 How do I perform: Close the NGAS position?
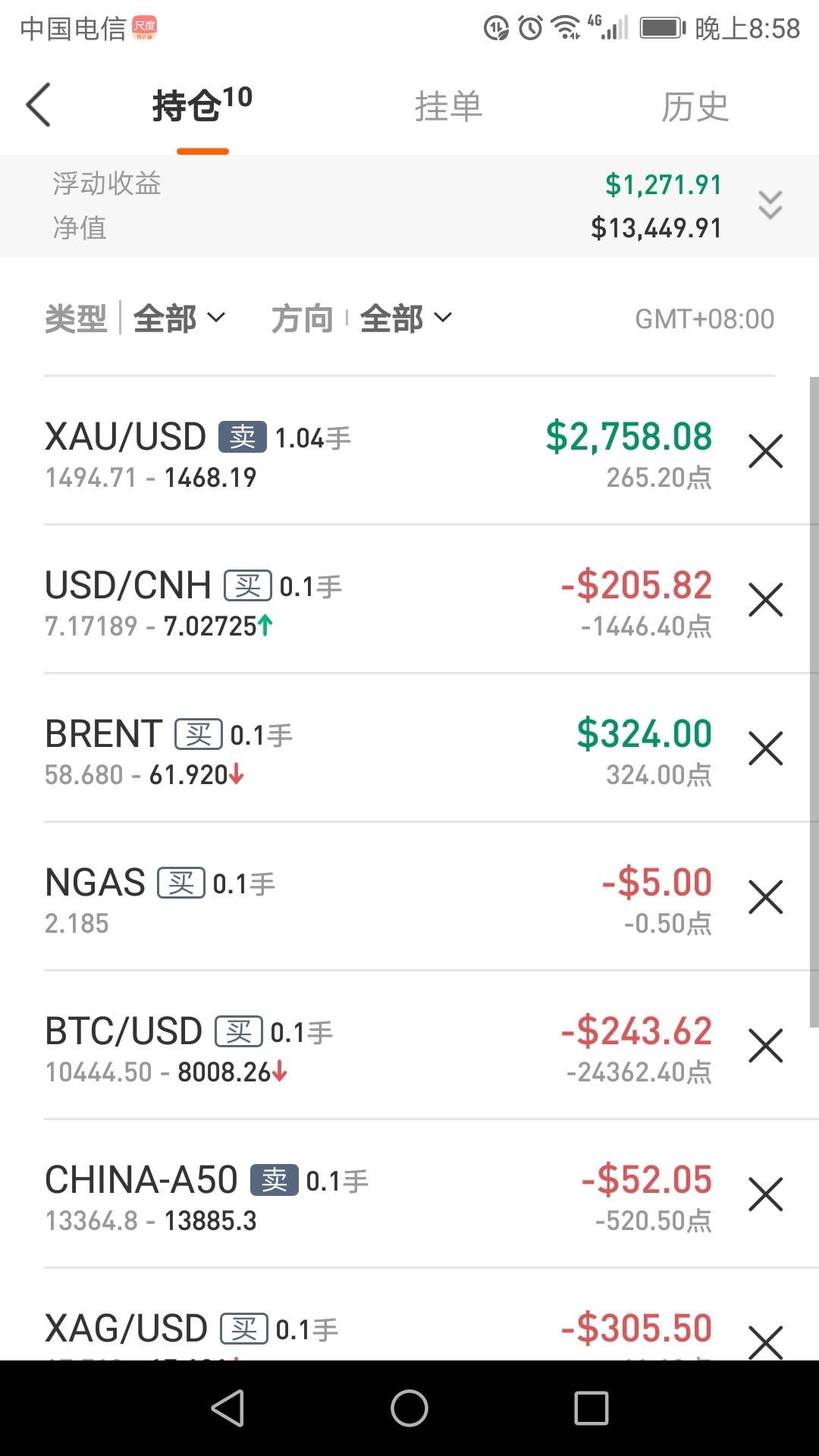766,898
